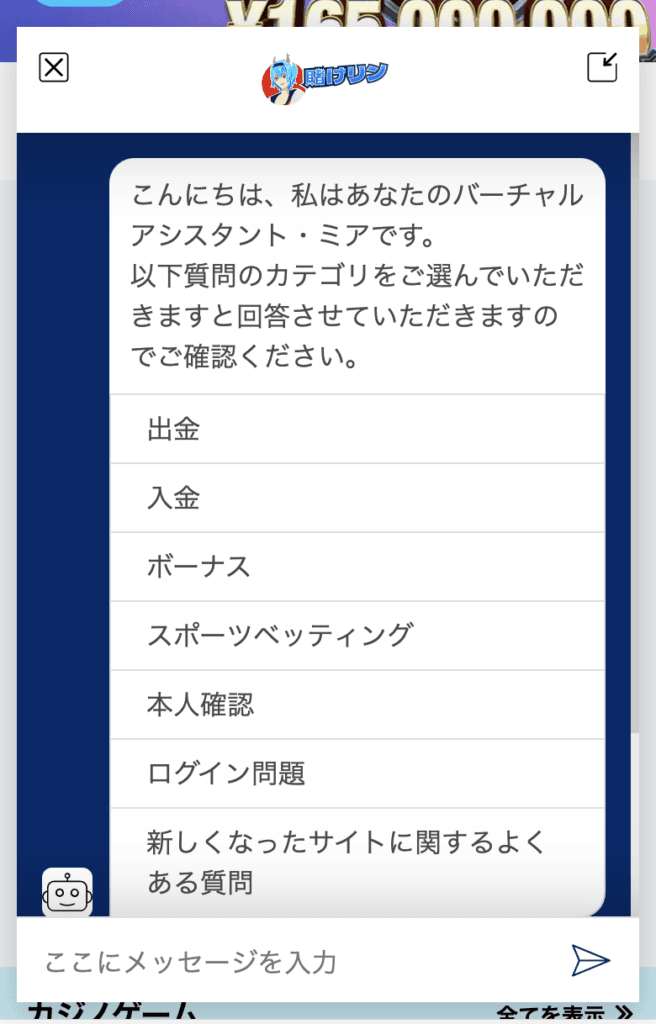Select the 出金 category
656x1024 pixels.
coord(357,429)
